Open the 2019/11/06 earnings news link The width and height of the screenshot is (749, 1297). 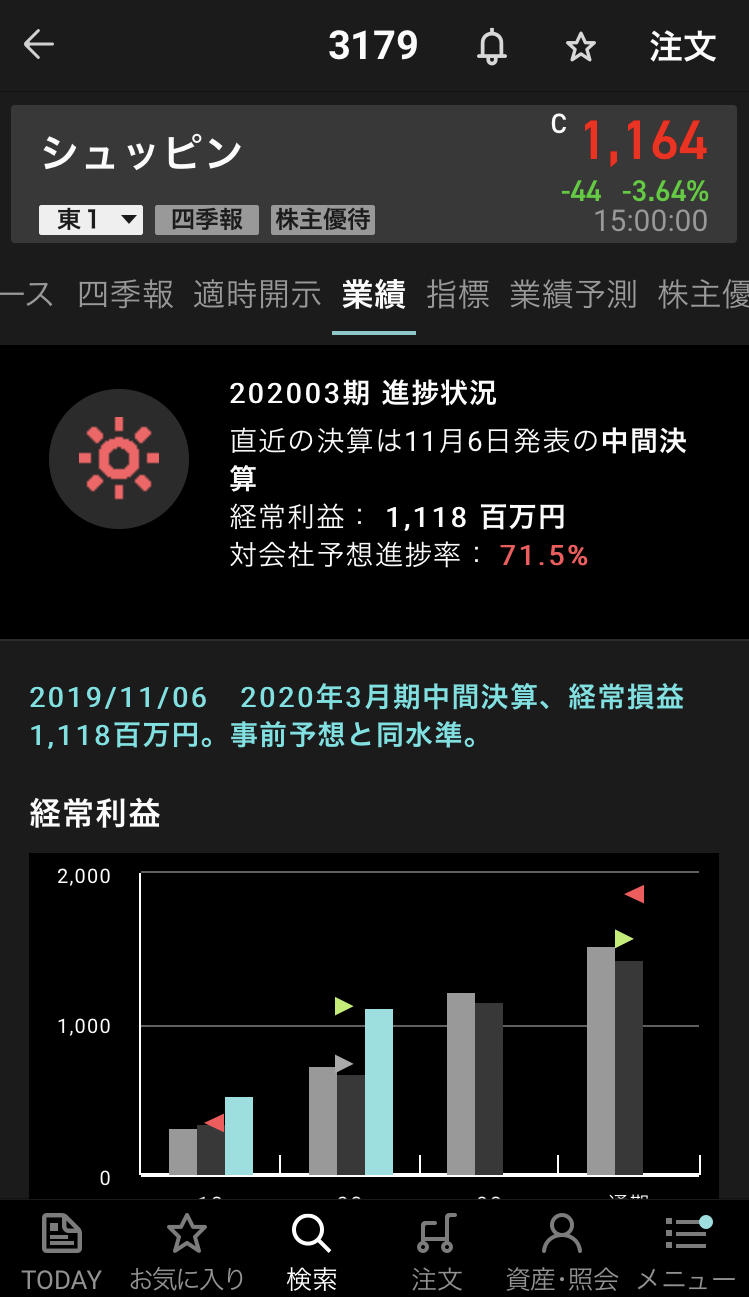[x=357, y=716]
